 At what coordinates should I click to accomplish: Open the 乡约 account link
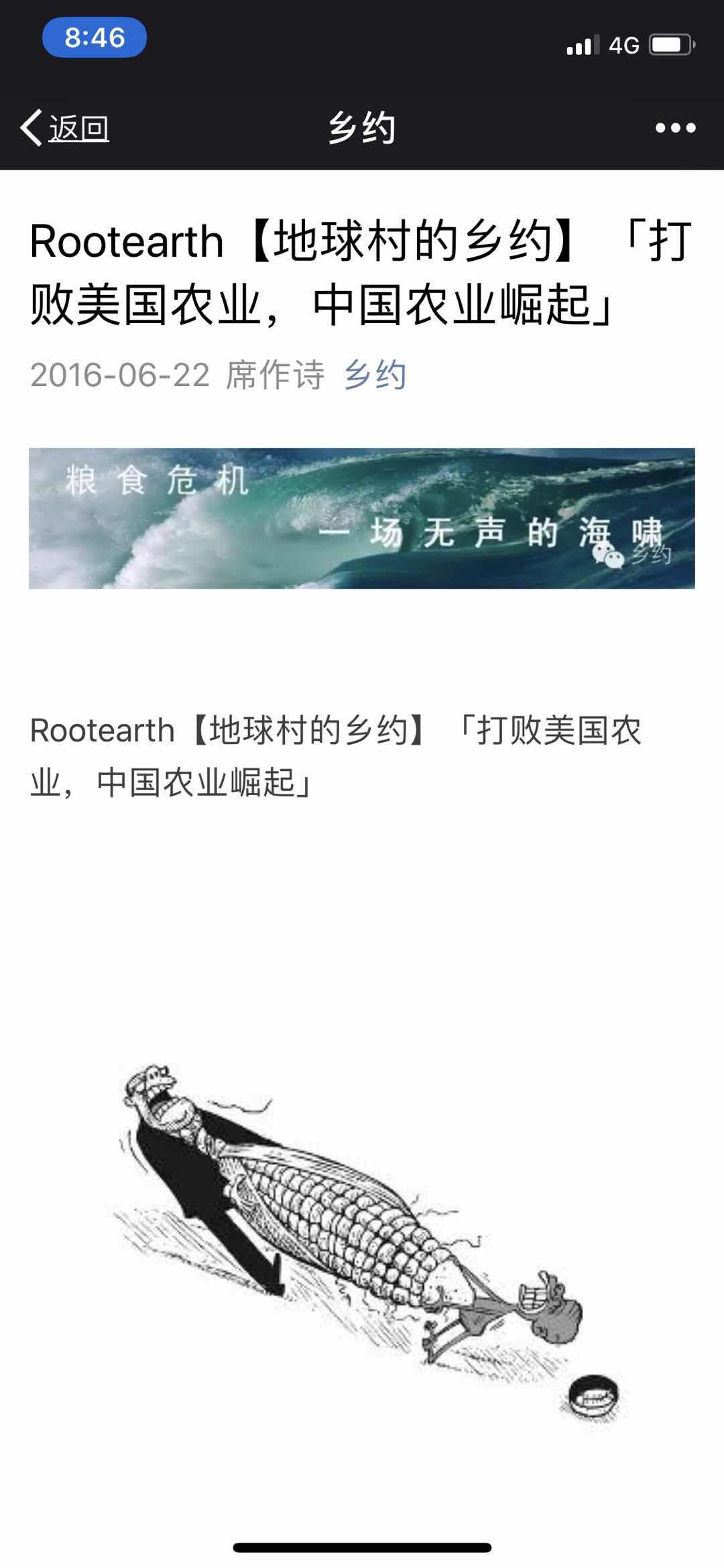375,374
